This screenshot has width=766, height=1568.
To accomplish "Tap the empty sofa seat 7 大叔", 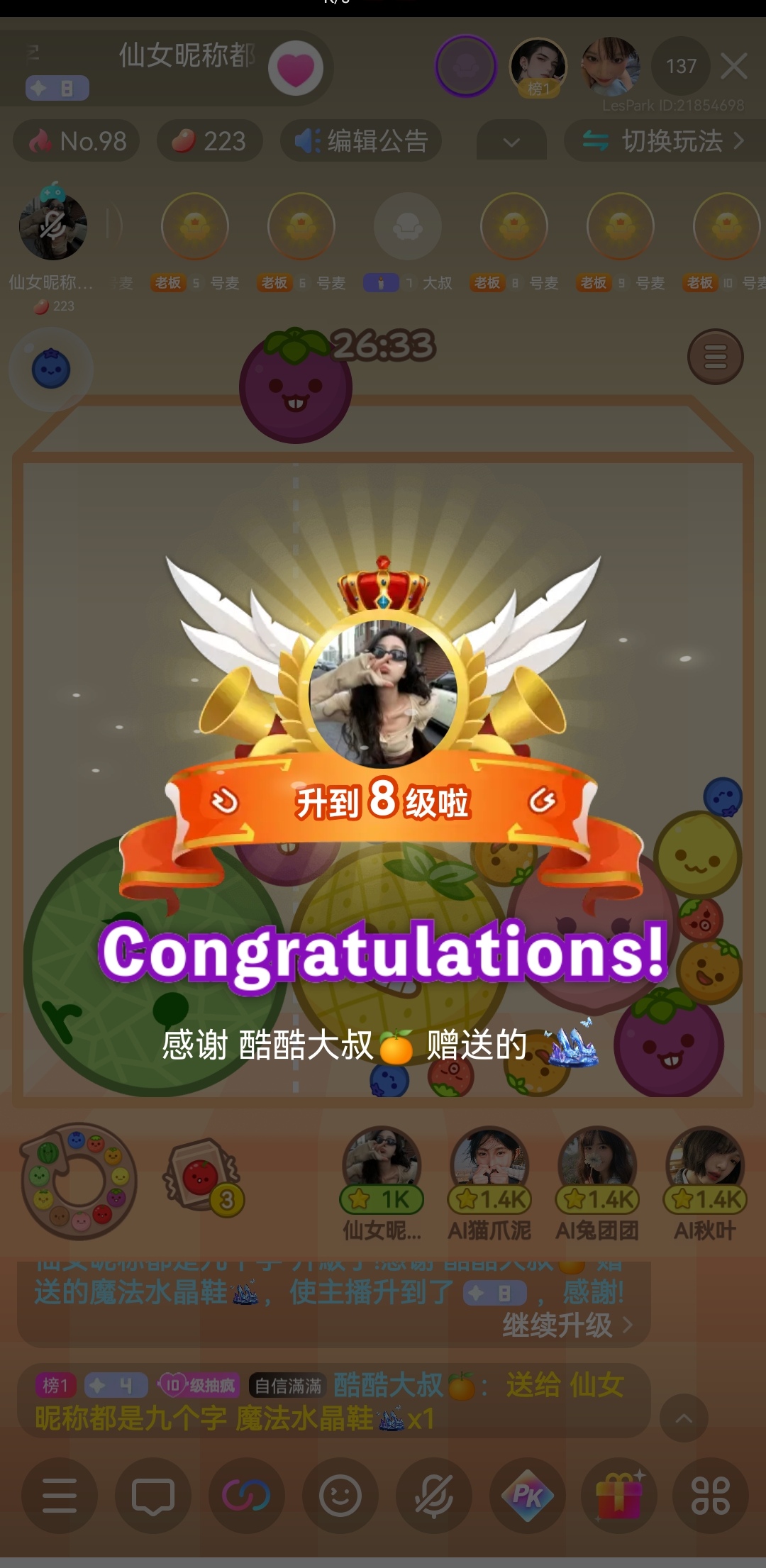I will pos(408,227).
